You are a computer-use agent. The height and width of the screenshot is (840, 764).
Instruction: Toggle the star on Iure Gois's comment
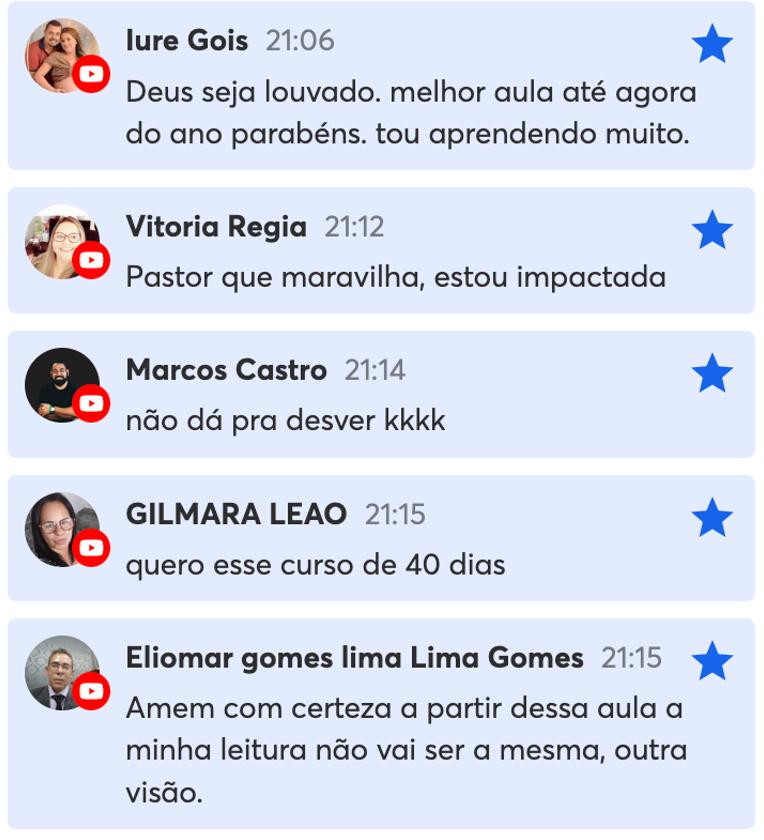(x=712, y=45)
